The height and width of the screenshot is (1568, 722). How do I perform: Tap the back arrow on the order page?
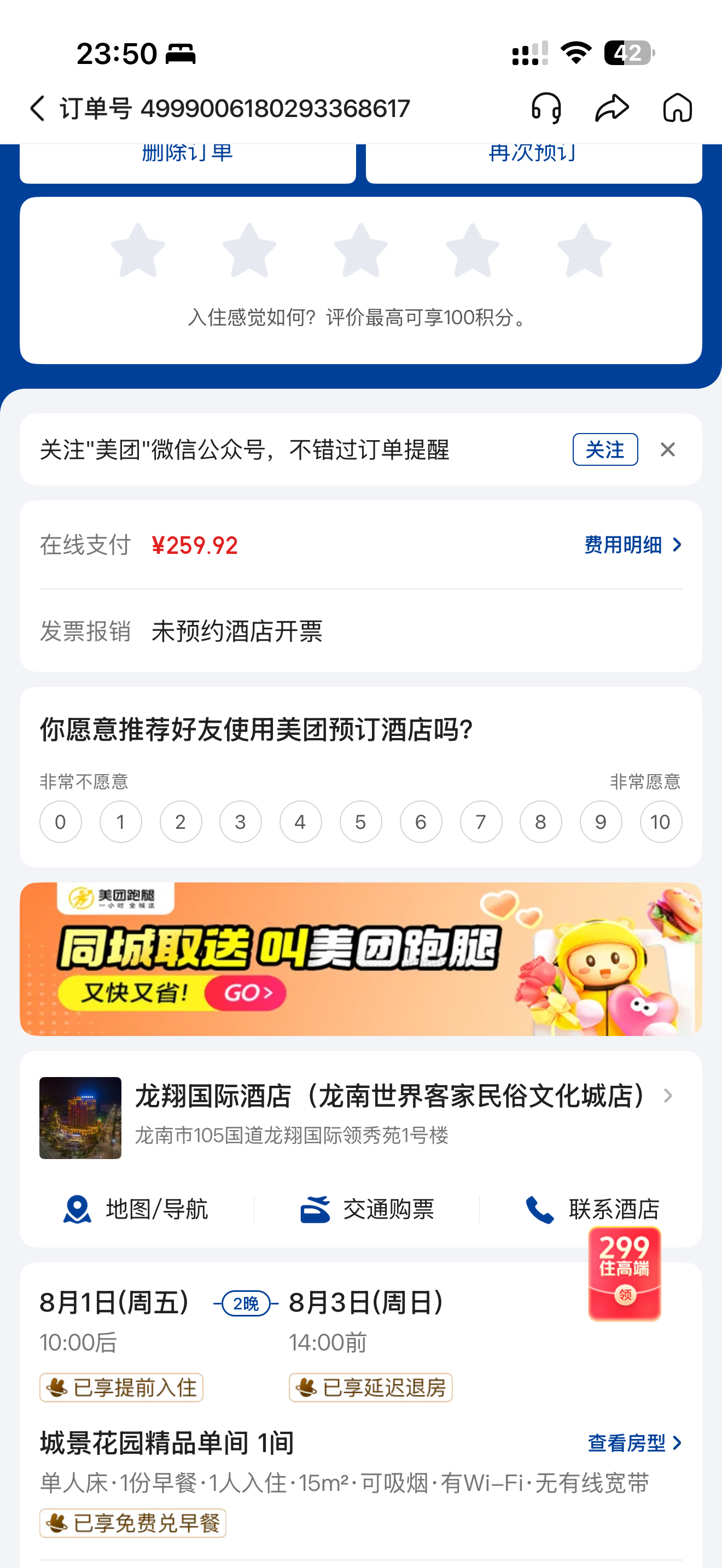tap(37, 108)
